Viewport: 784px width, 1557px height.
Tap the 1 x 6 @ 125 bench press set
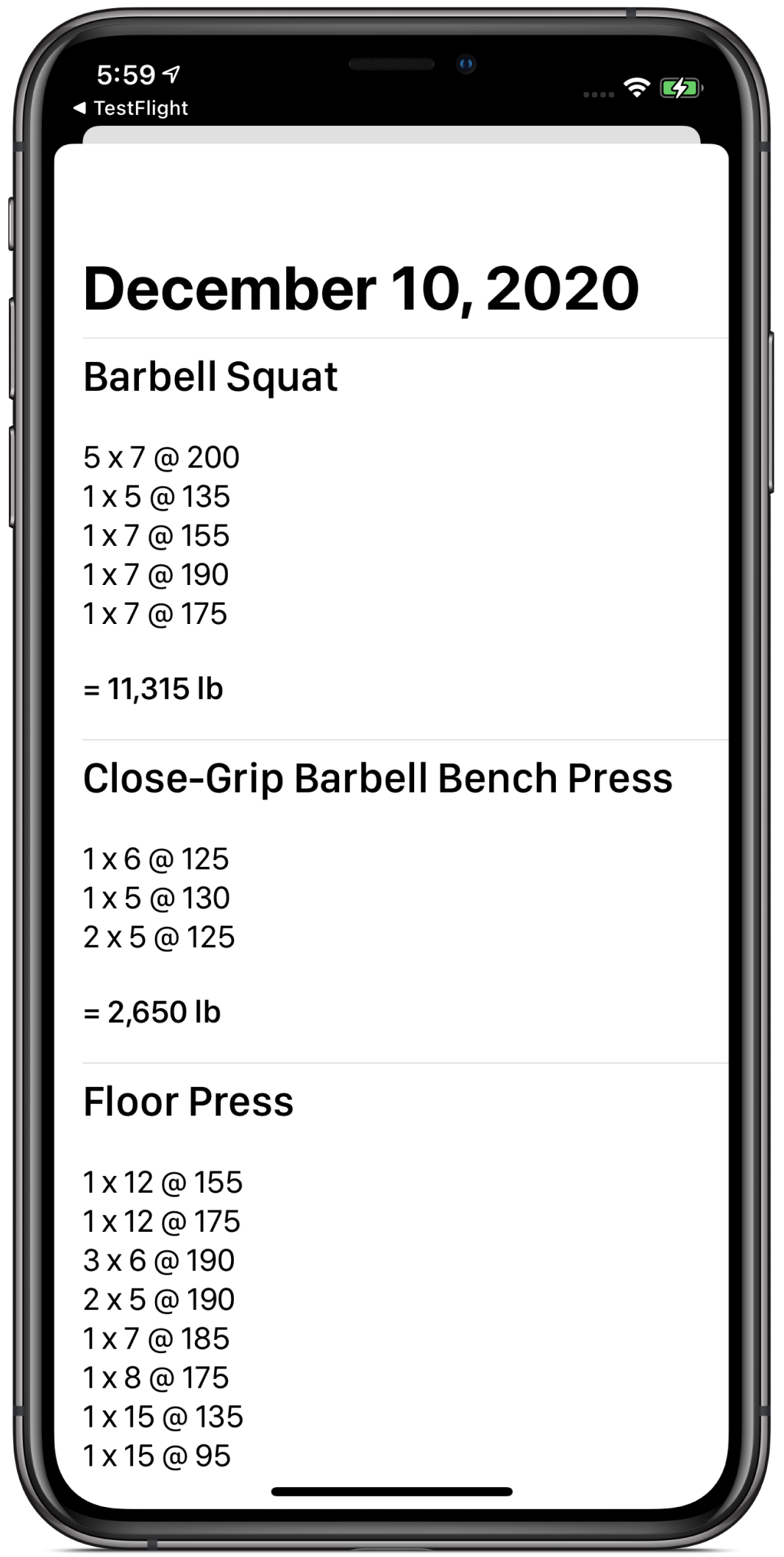pyautogui.click(x=156, y=858)
